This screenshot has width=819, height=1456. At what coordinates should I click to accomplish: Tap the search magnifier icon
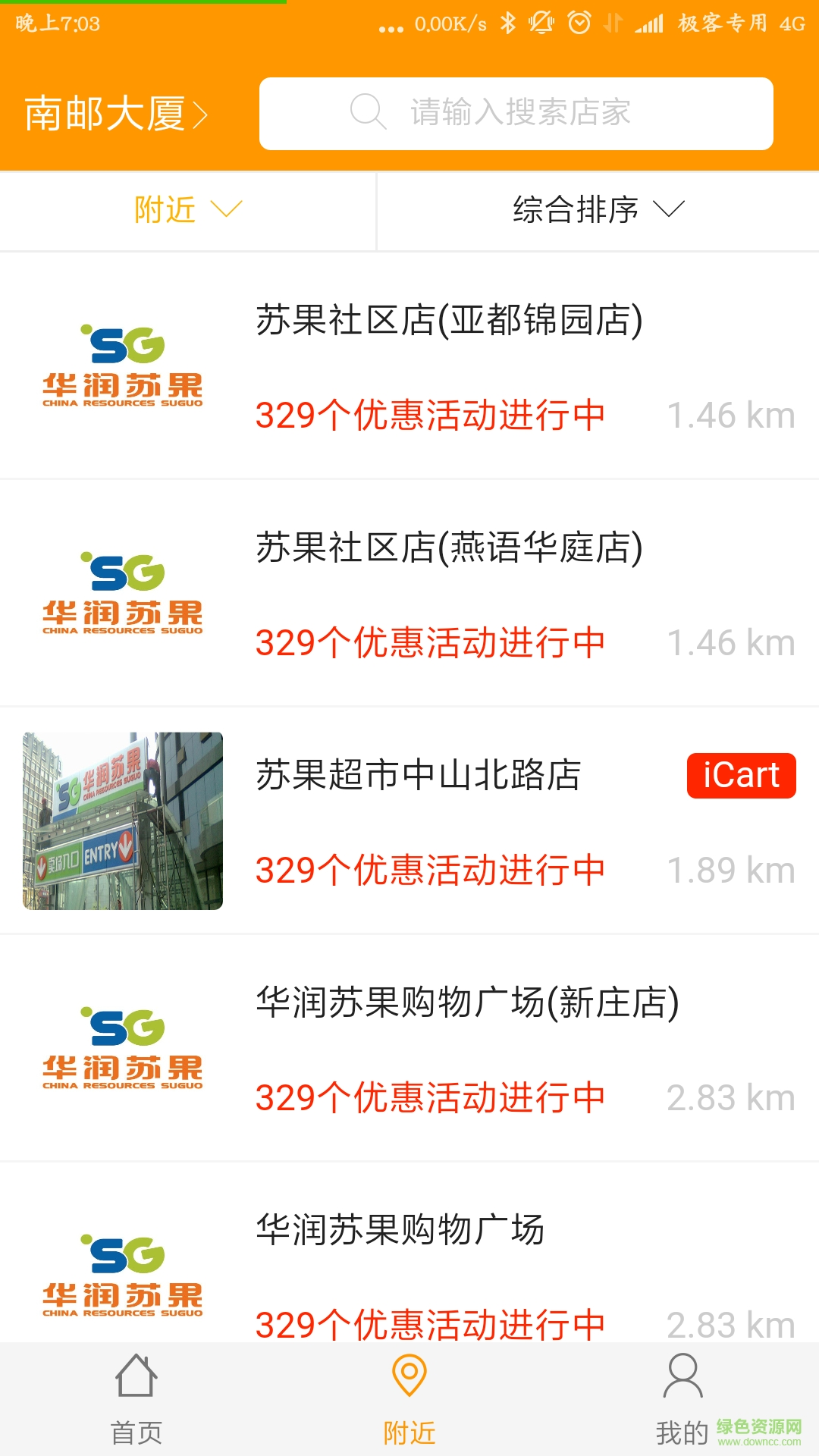366,112
